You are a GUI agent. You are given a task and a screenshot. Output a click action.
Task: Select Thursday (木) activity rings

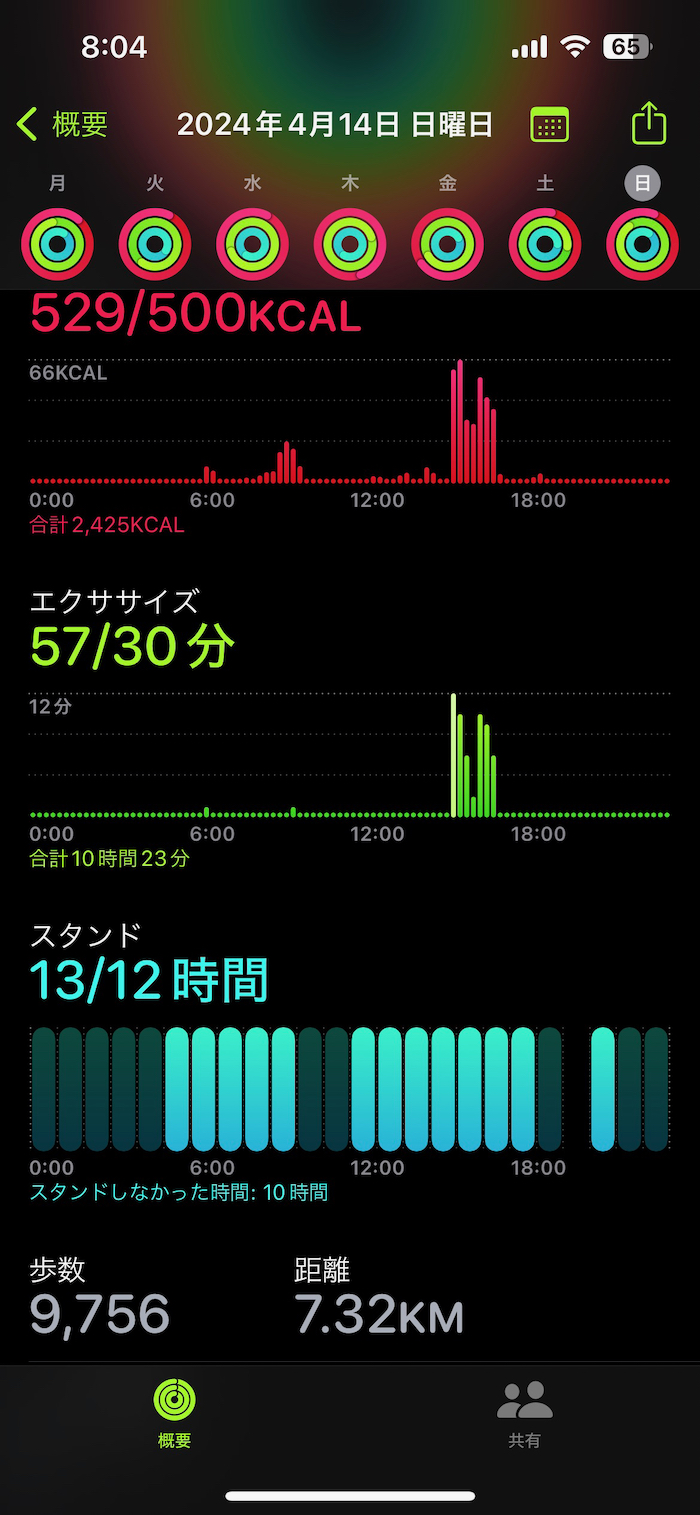(x=350, y=244)
